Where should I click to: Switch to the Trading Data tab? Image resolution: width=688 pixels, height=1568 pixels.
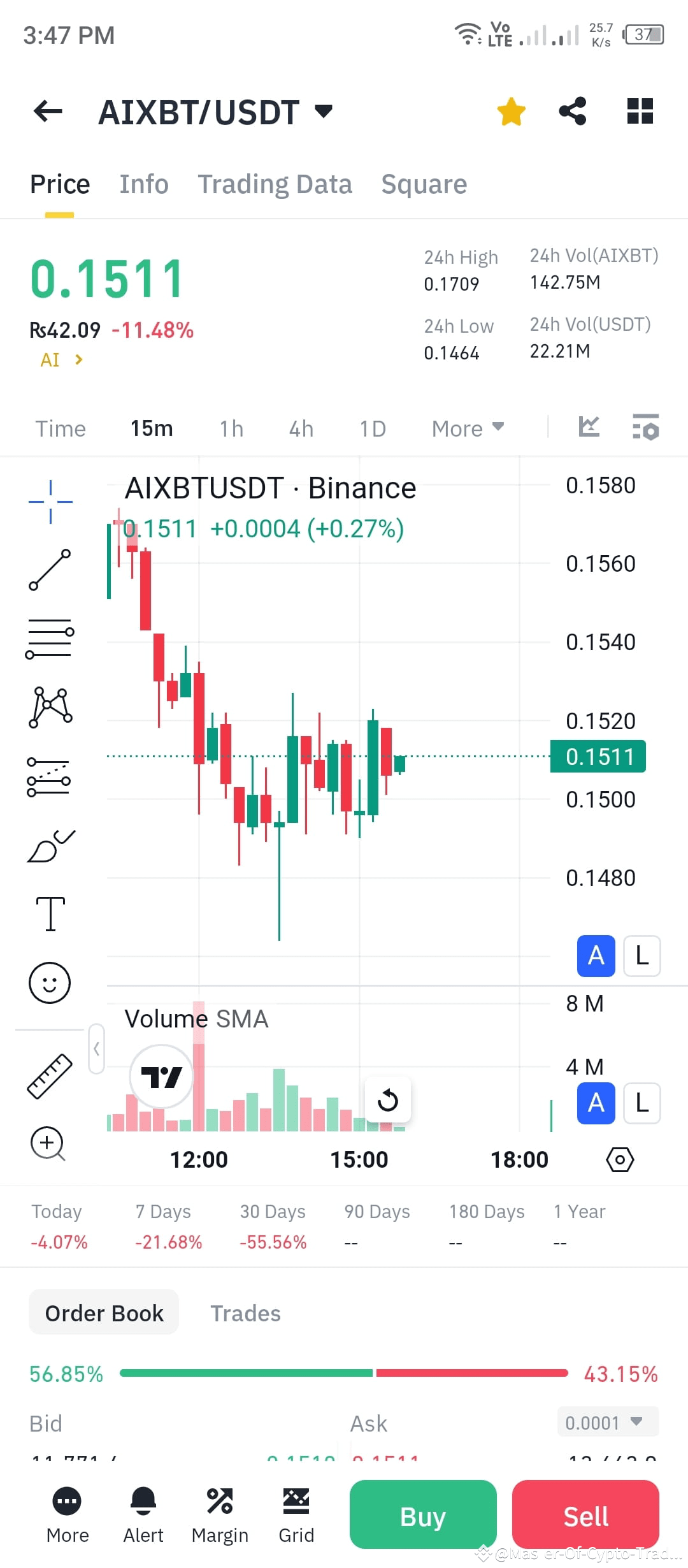(275, 184)
